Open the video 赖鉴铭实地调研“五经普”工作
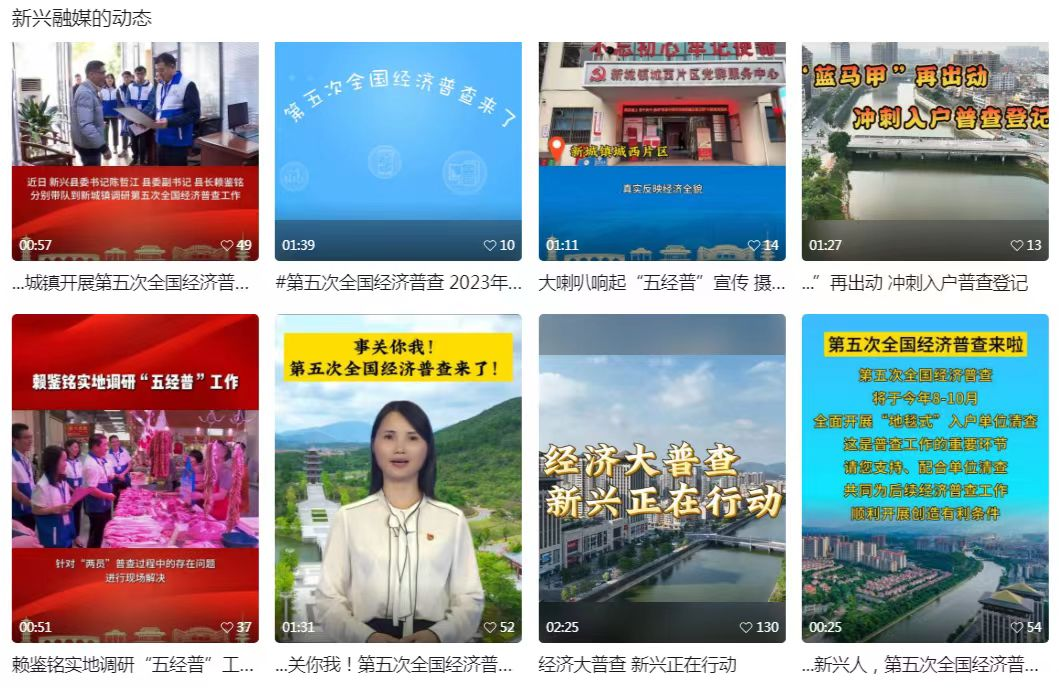The width and height of the screenshot is (1059, 688). coord(135,478)
